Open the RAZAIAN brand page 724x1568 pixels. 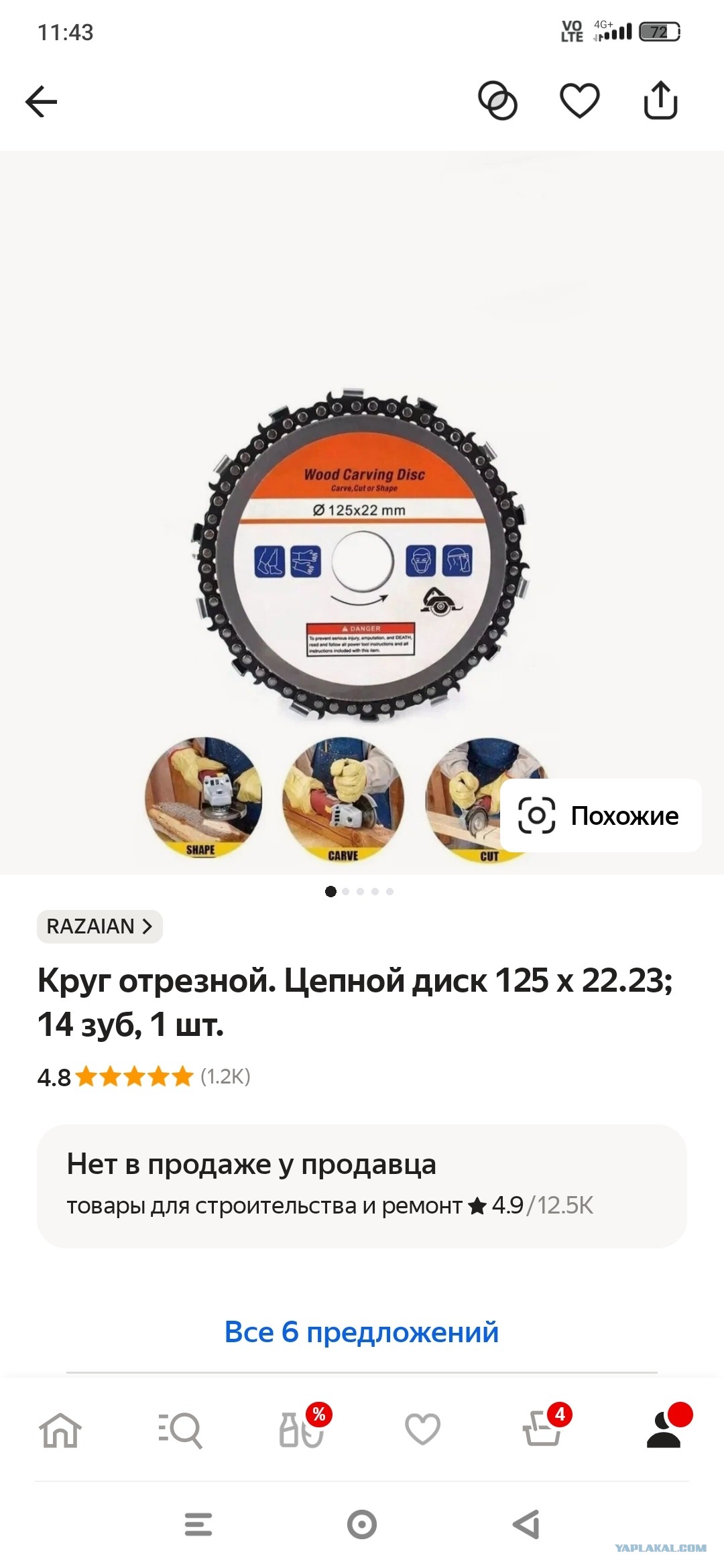[x=100, y=926]
